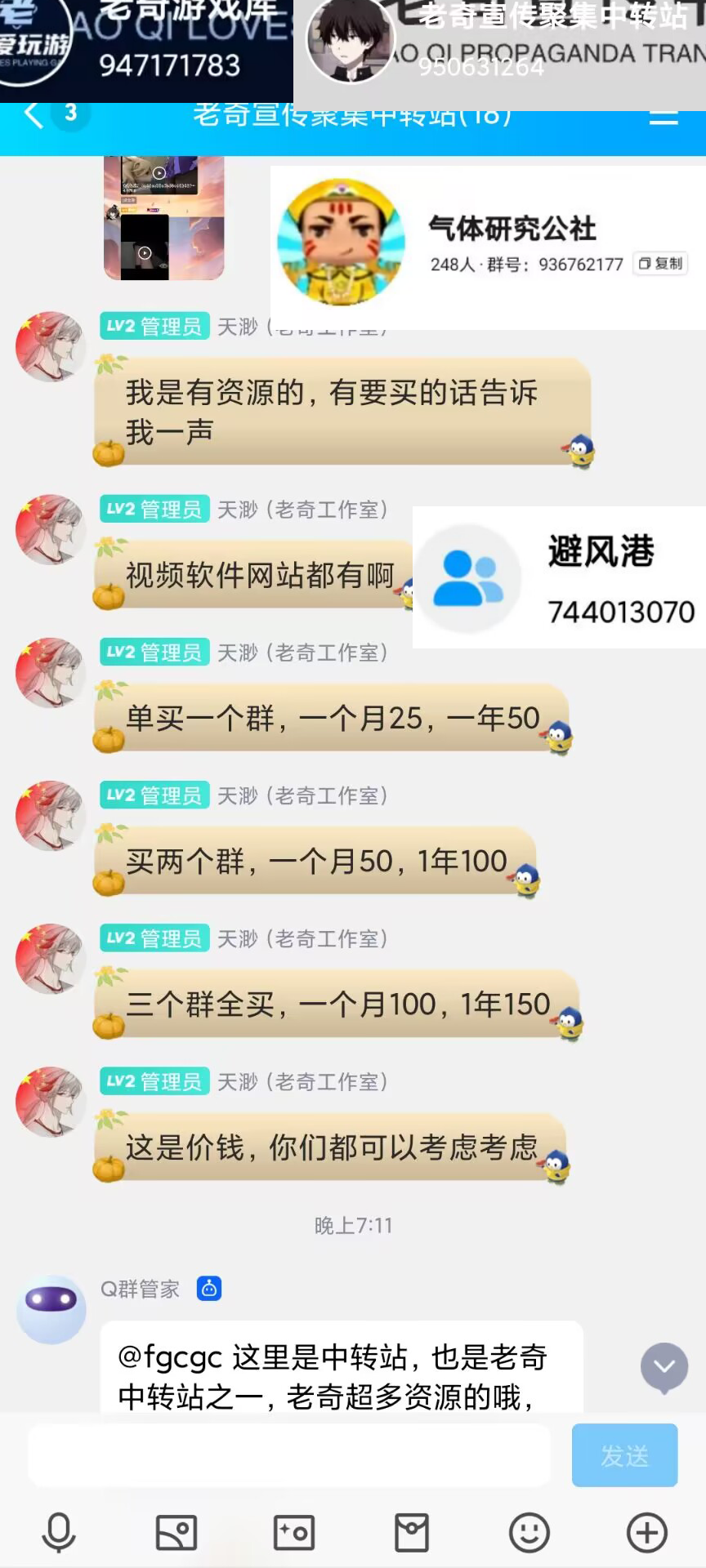Image resolution: width=706 pixels, height=1568 pixels.
Task: Open the shared image message thumbnail
Action: (x=163, y=218)
